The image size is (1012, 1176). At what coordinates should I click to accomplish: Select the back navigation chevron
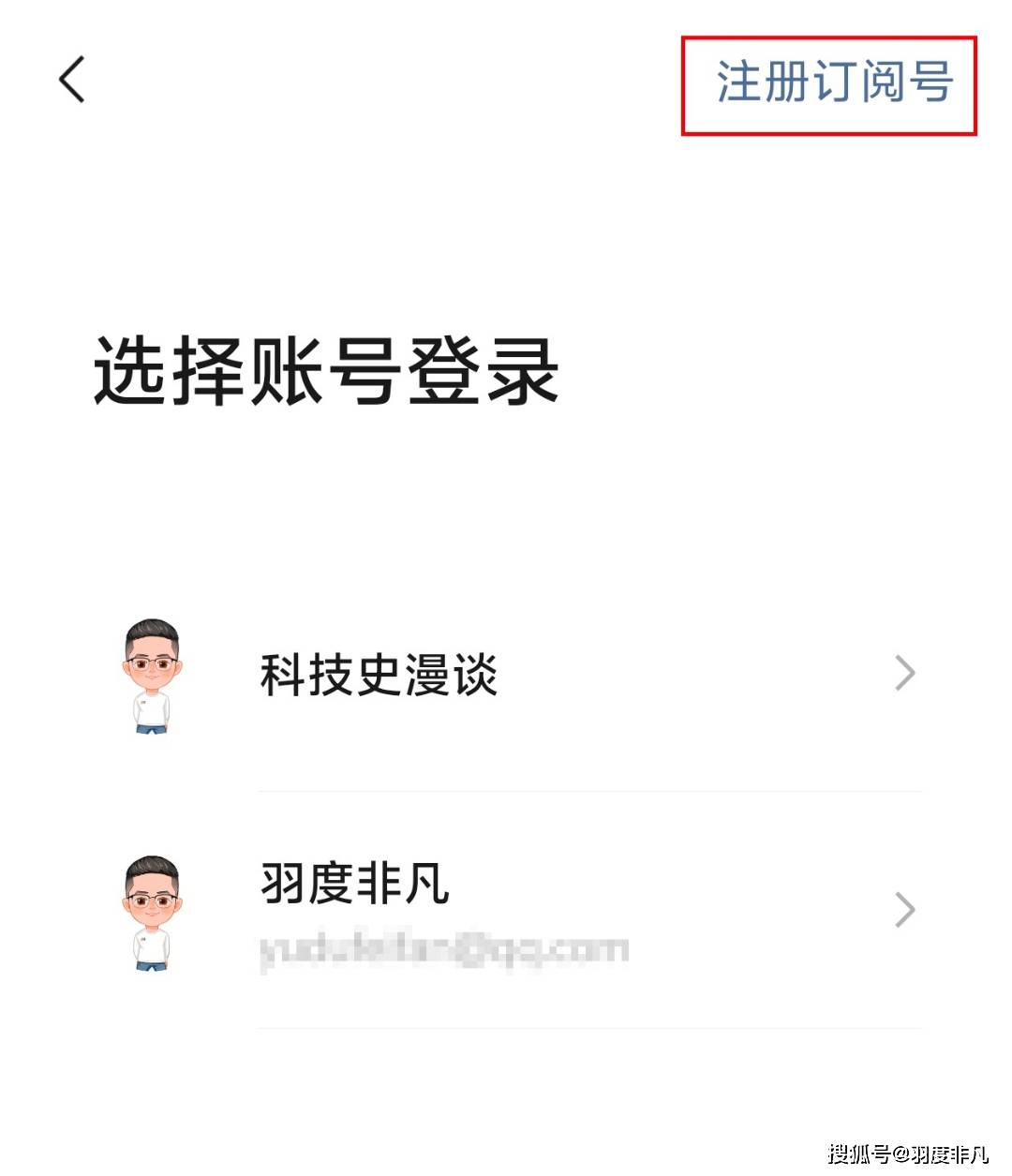pyautogui.click(x=73, y=81)
